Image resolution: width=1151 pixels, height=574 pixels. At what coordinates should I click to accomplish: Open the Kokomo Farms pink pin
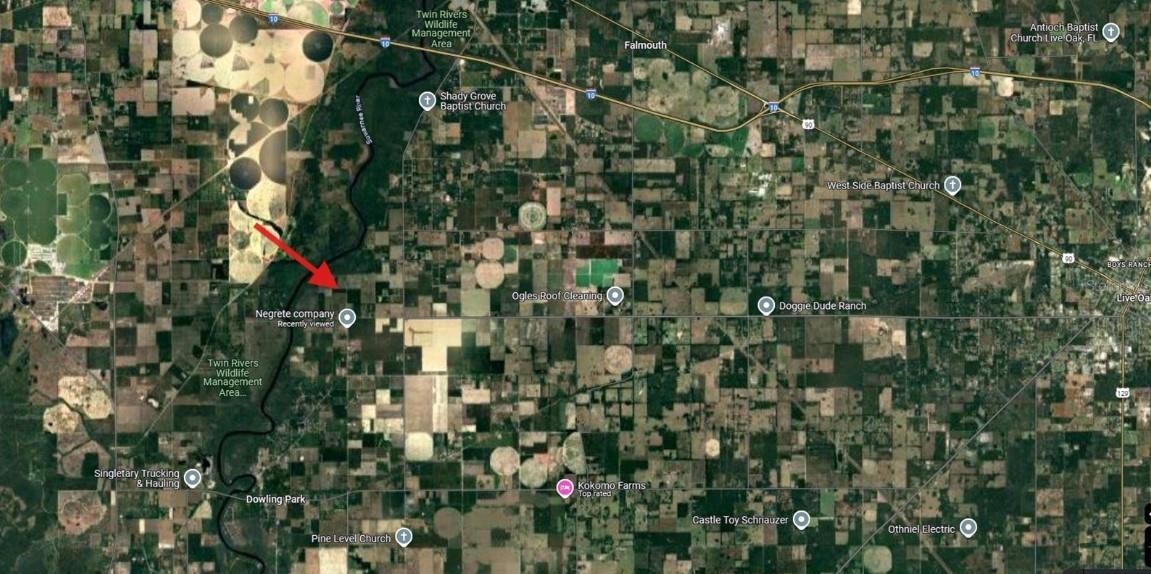pos(565,488)
